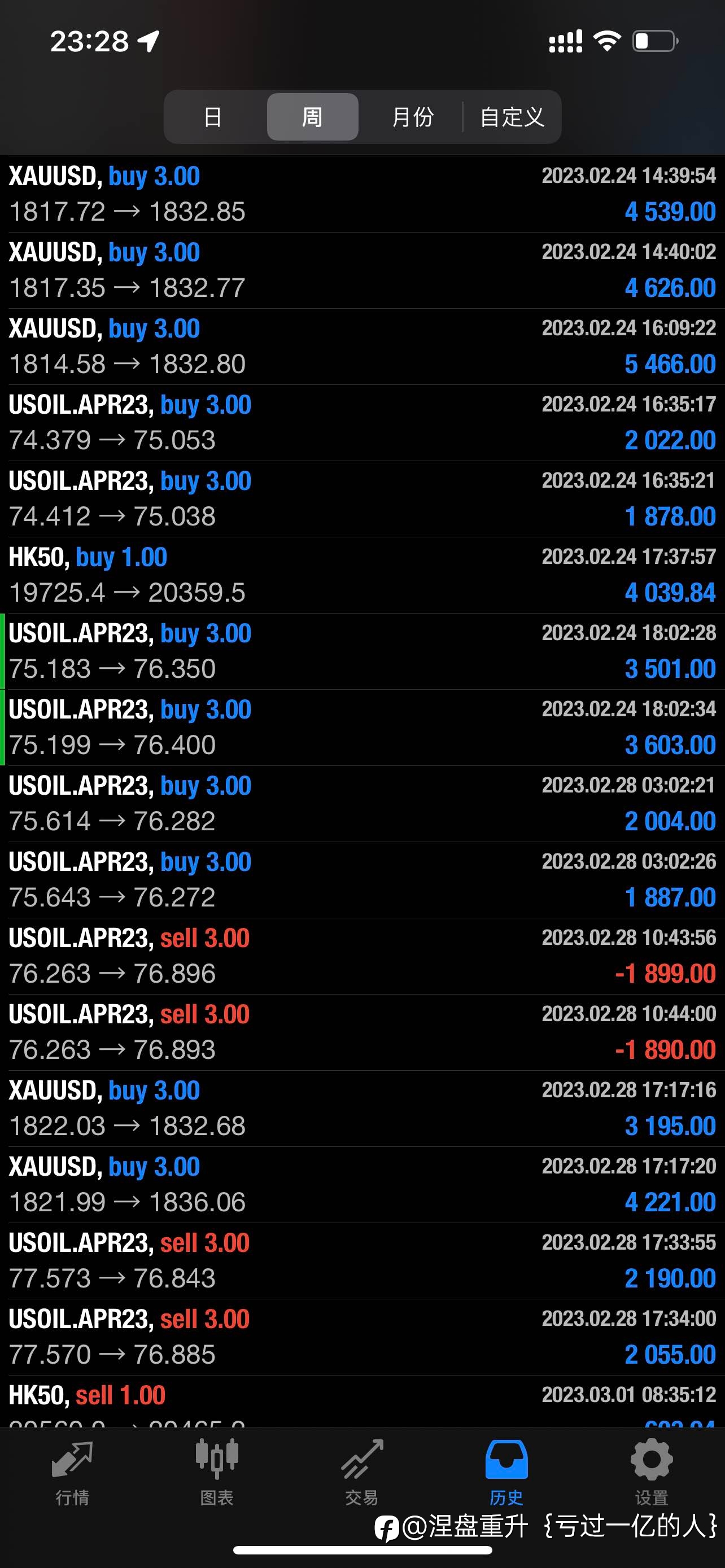This screenshot has height=1568, width=725.
Task: Switch to the 月份 period filter
Action: click(x=412, y=117)
